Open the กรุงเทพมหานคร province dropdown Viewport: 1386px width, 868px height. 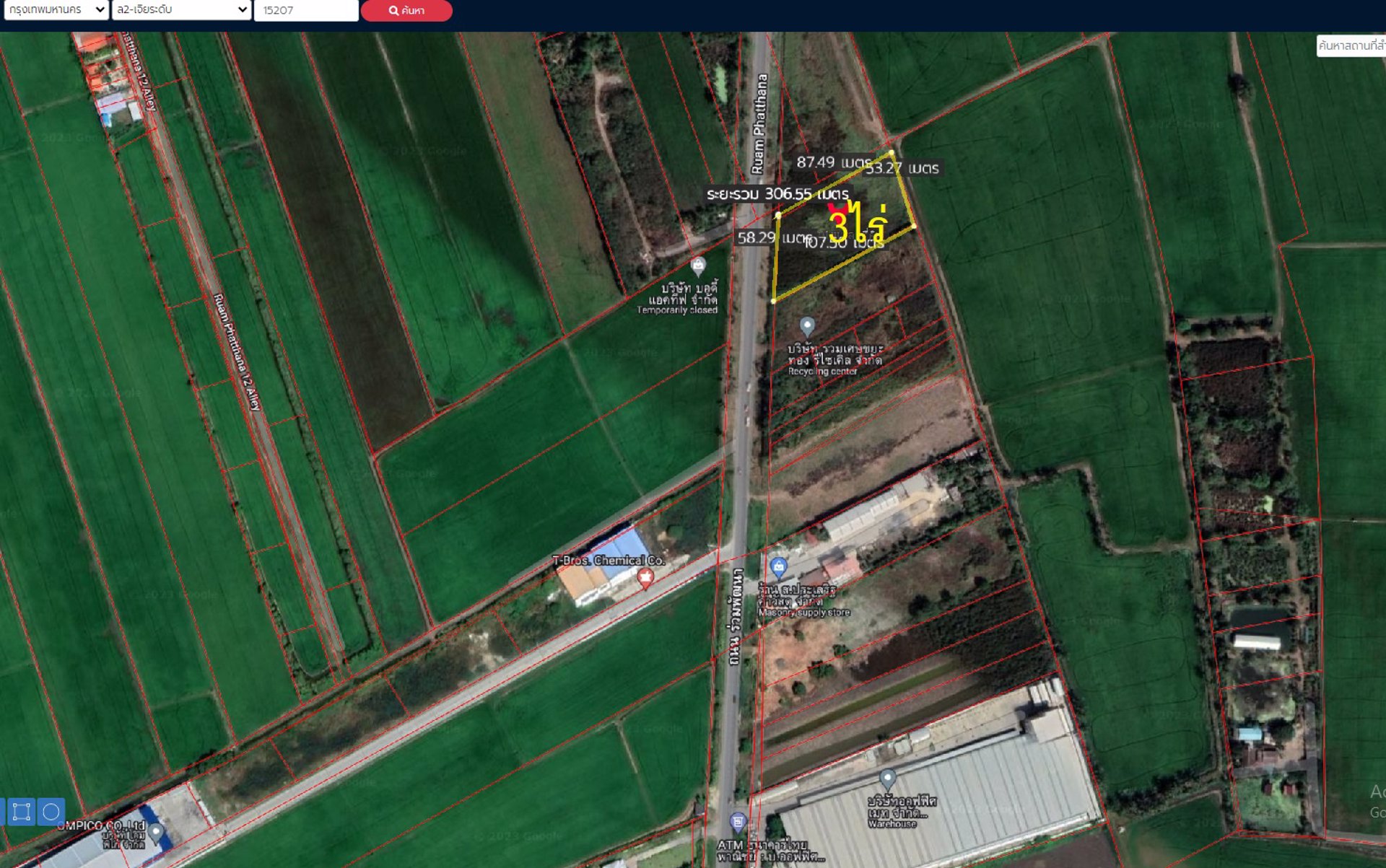tap(56, 9)
